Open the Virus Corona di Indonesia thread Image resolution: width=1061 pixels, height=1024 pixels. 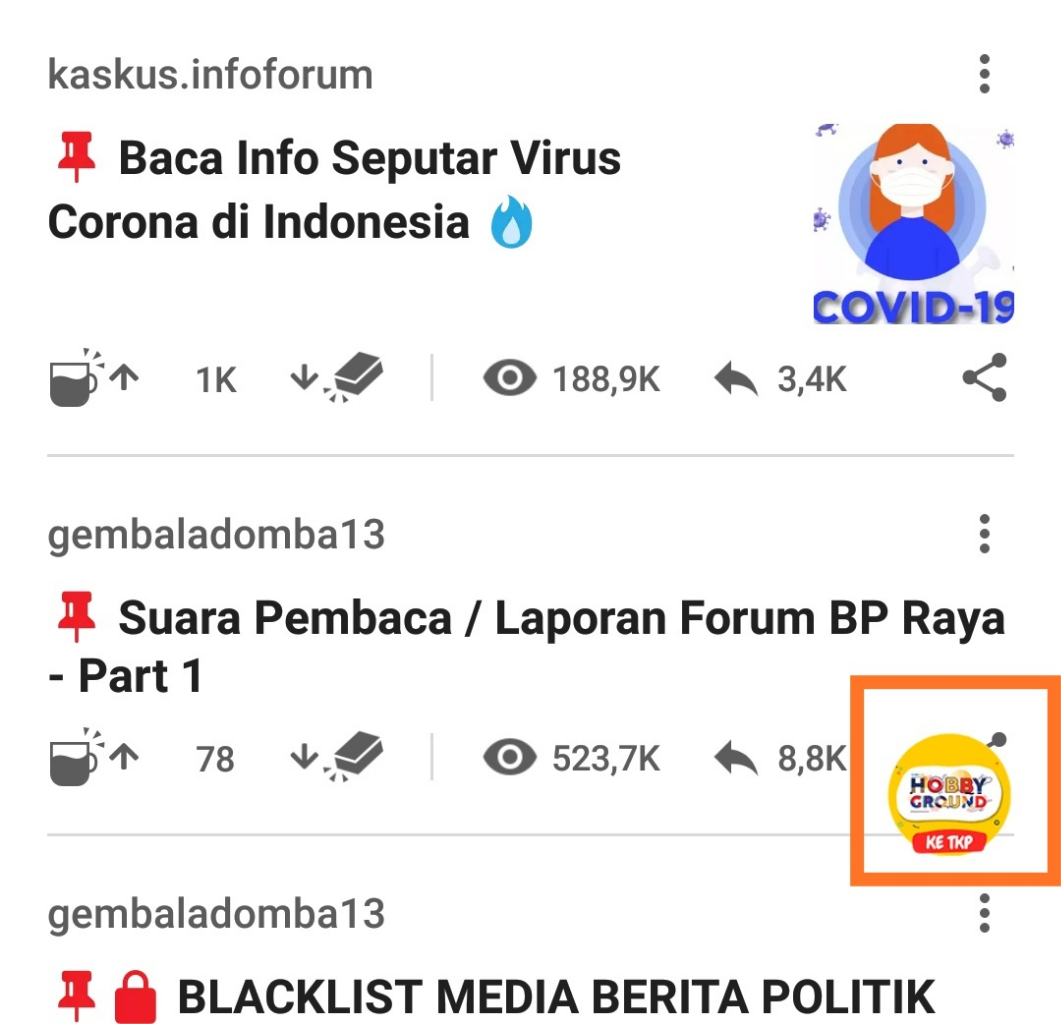click(x=334, y=191)
